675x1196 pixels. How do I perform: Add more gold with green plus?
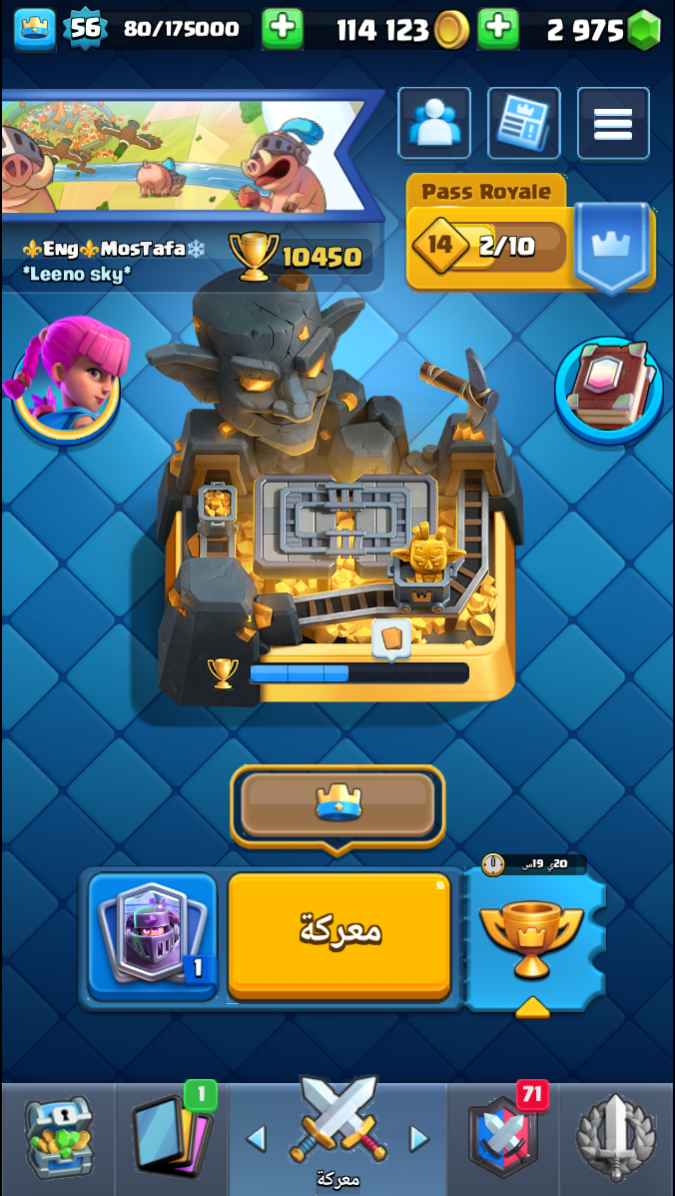click(x=282, y=29)
